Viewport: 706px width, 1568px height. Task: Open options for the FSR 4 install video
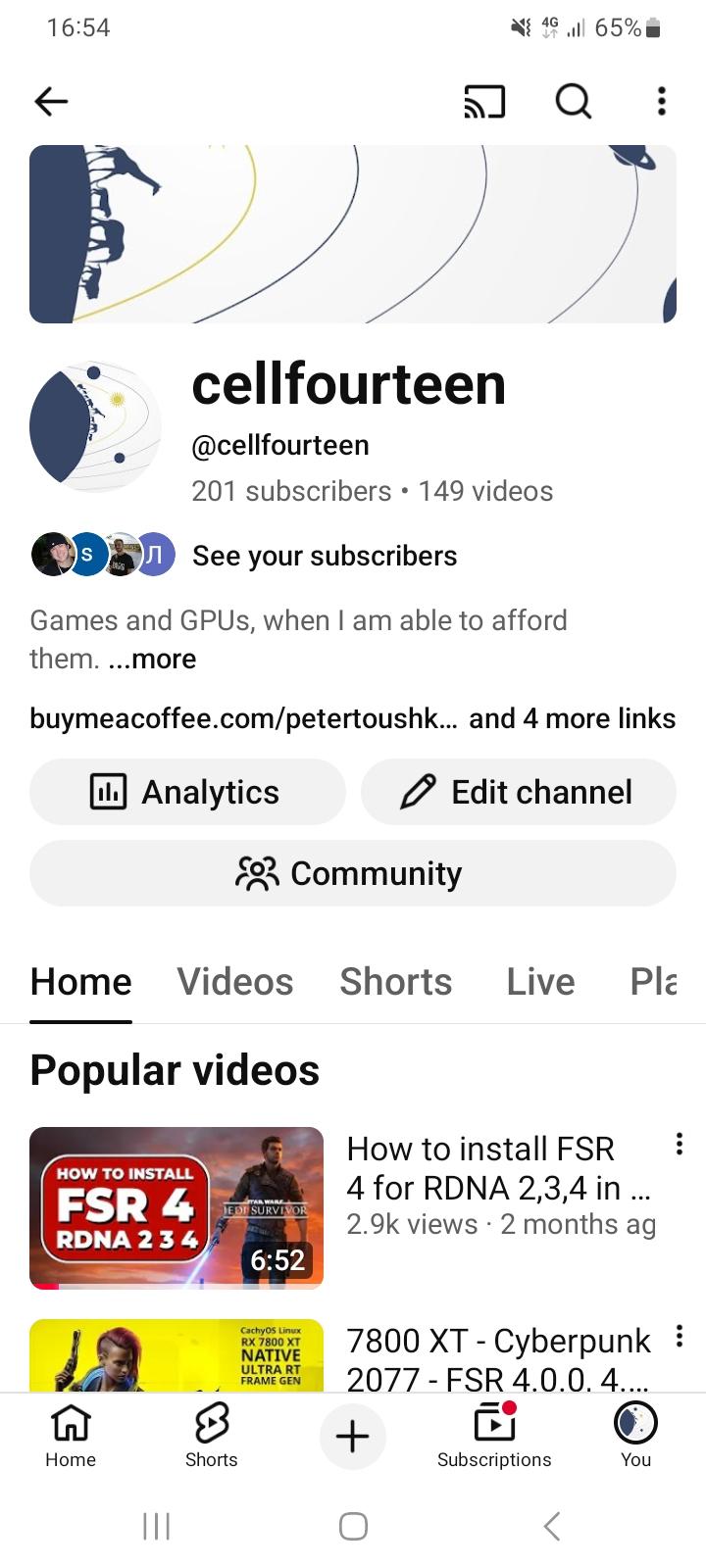pyautogui.click(x=679, y=1144)
